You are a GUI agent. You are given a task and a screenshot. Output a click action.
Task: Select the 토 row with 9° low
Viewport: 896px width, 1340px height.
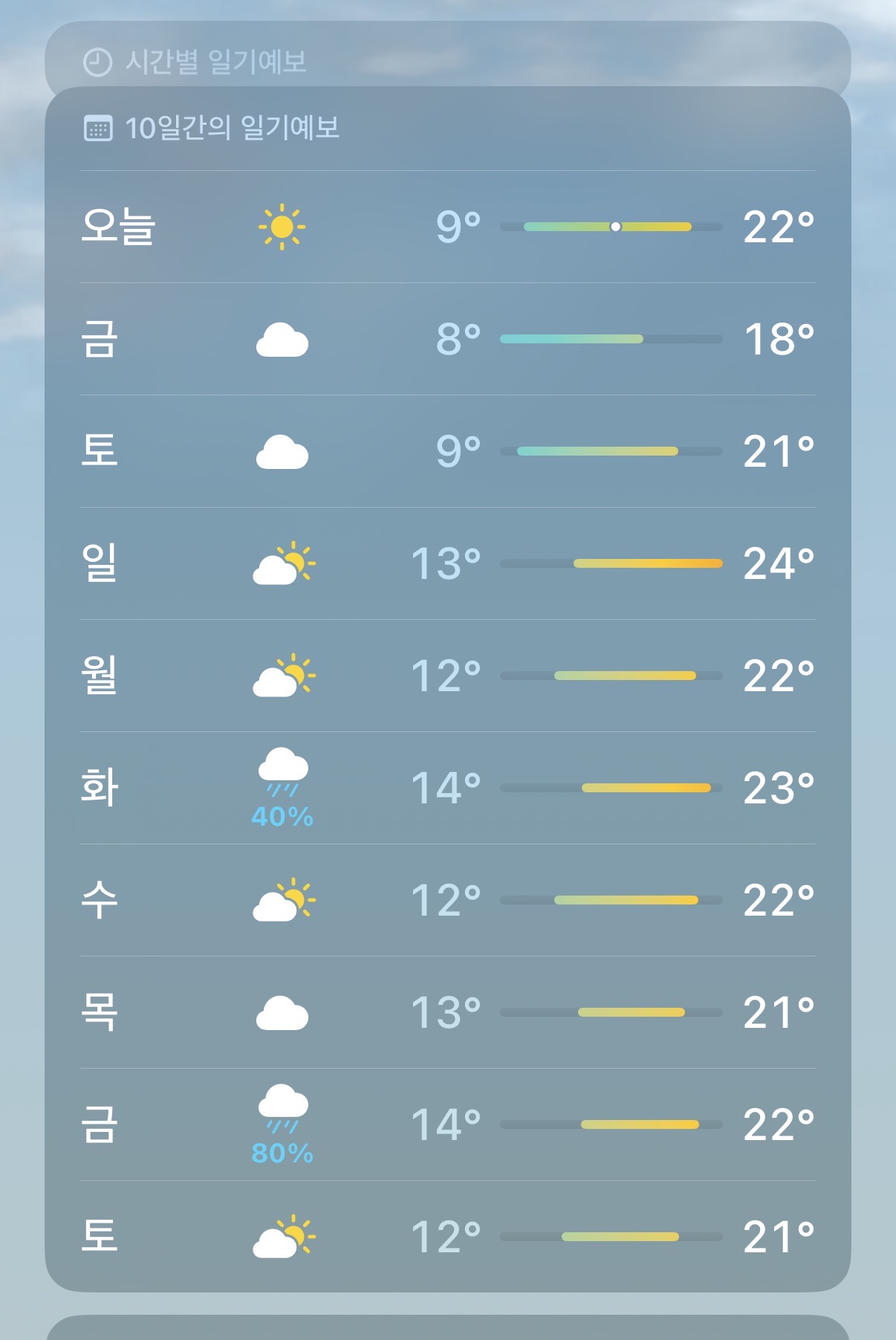[447, 451]
